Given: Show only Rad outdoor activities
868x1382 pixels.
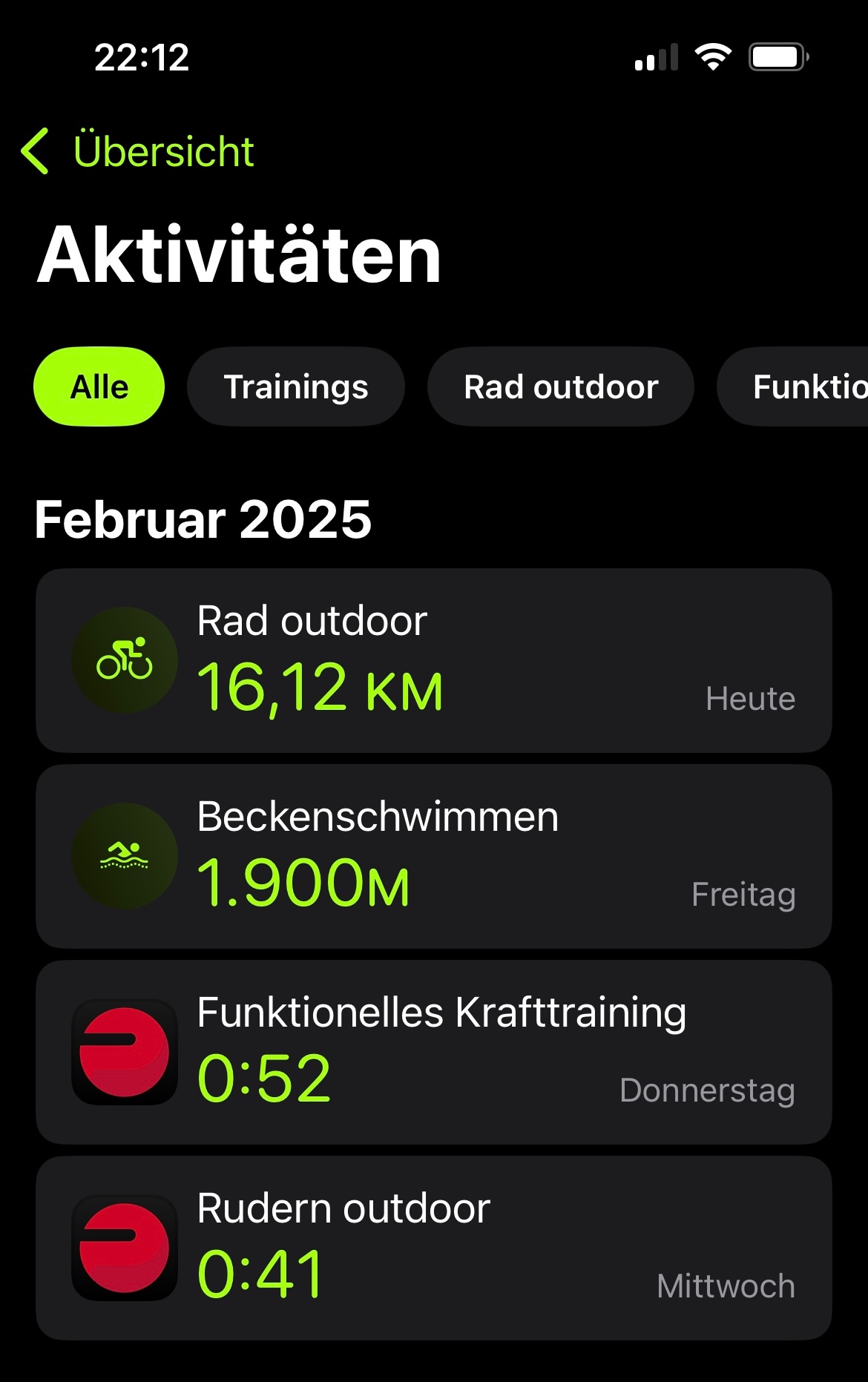Looking at the screenshot, I should pos(561,386).
